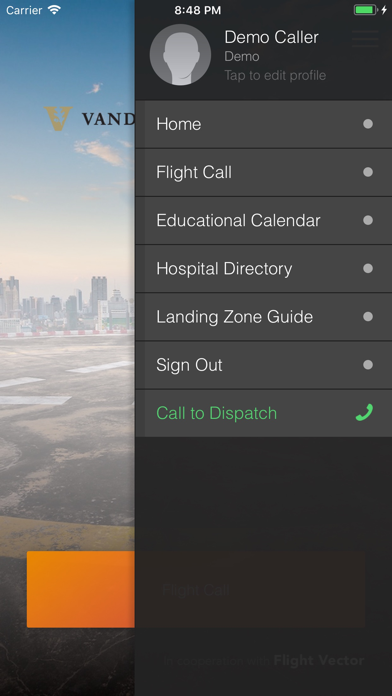The width and height of the screenshot is (392, 696).
Task: Tap the hamburger icon to close the drawer
Action: [365, 39]
